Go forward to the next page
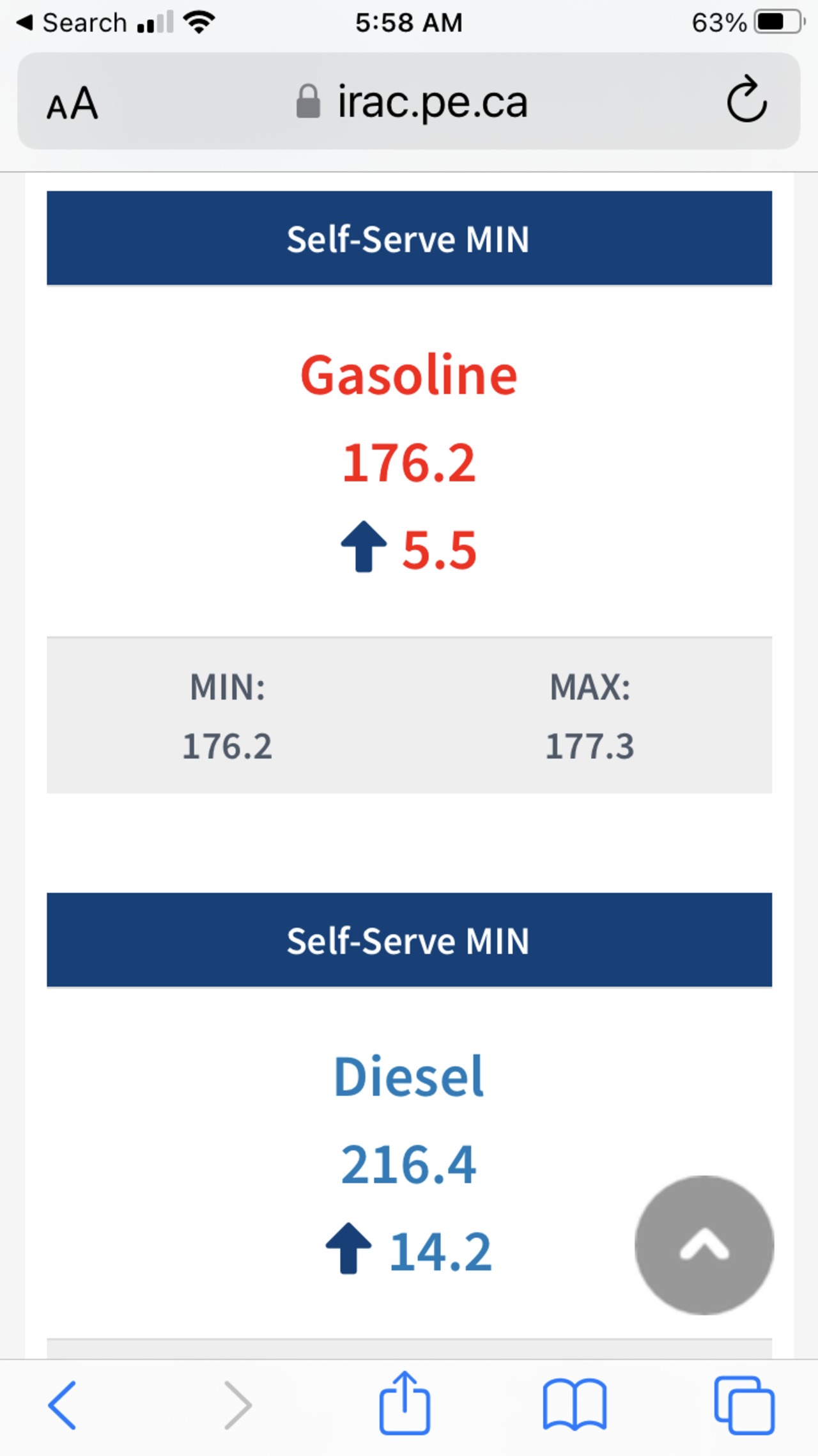 pyautogui.click(x=238, y=1405)
